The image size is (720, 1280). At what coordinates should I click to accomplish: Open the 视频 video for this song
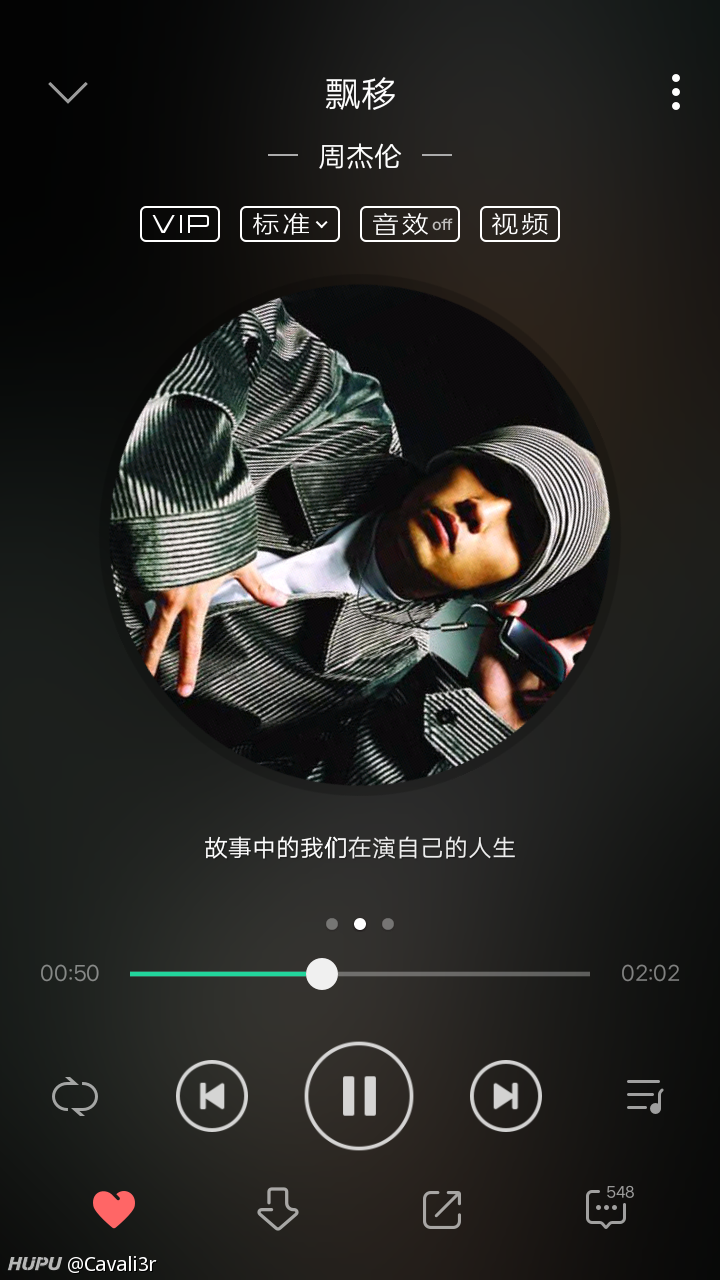click(x=520, y=224)
